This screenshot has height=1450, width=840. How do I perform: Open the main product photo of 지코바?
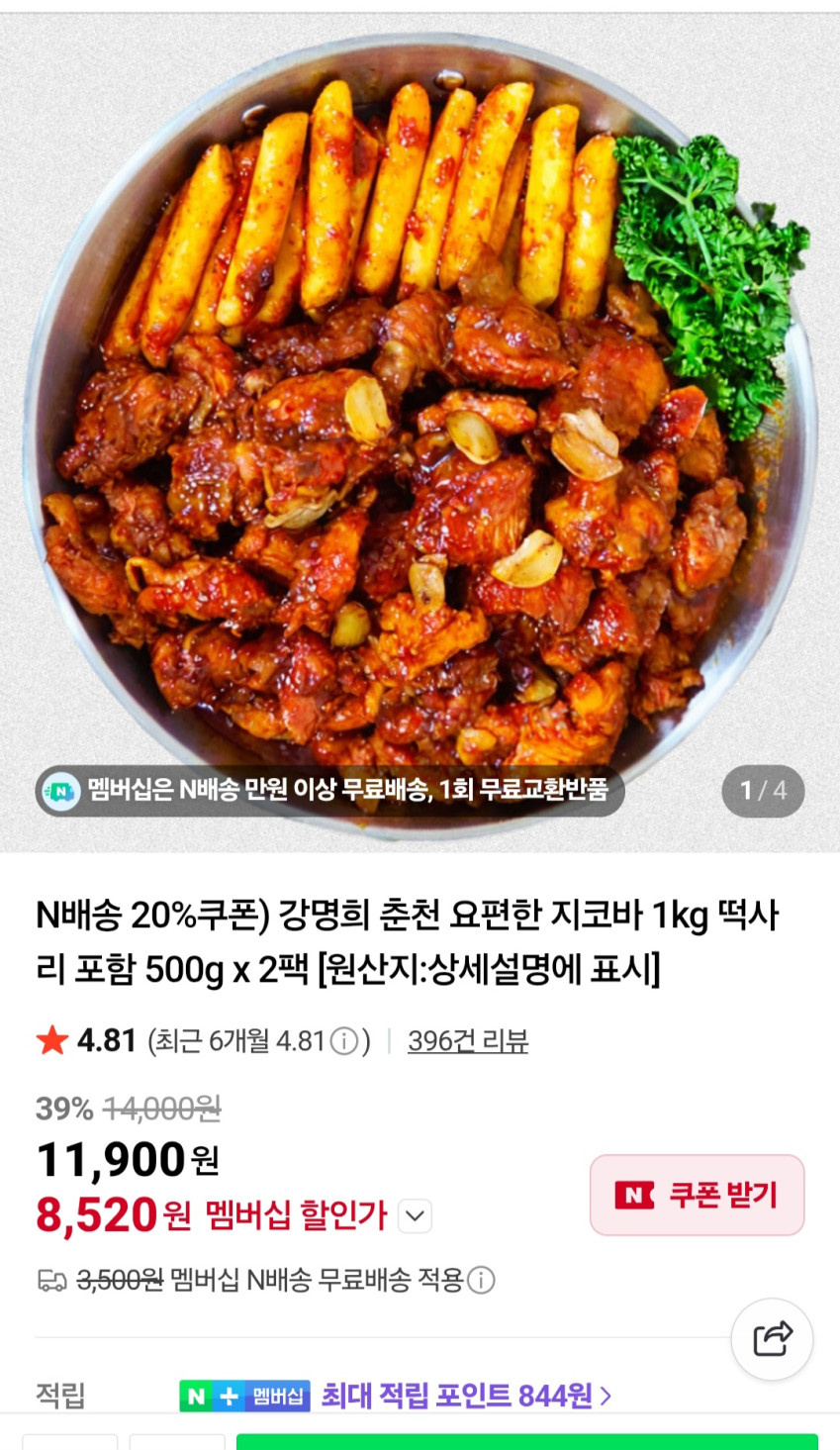(420, 426)
